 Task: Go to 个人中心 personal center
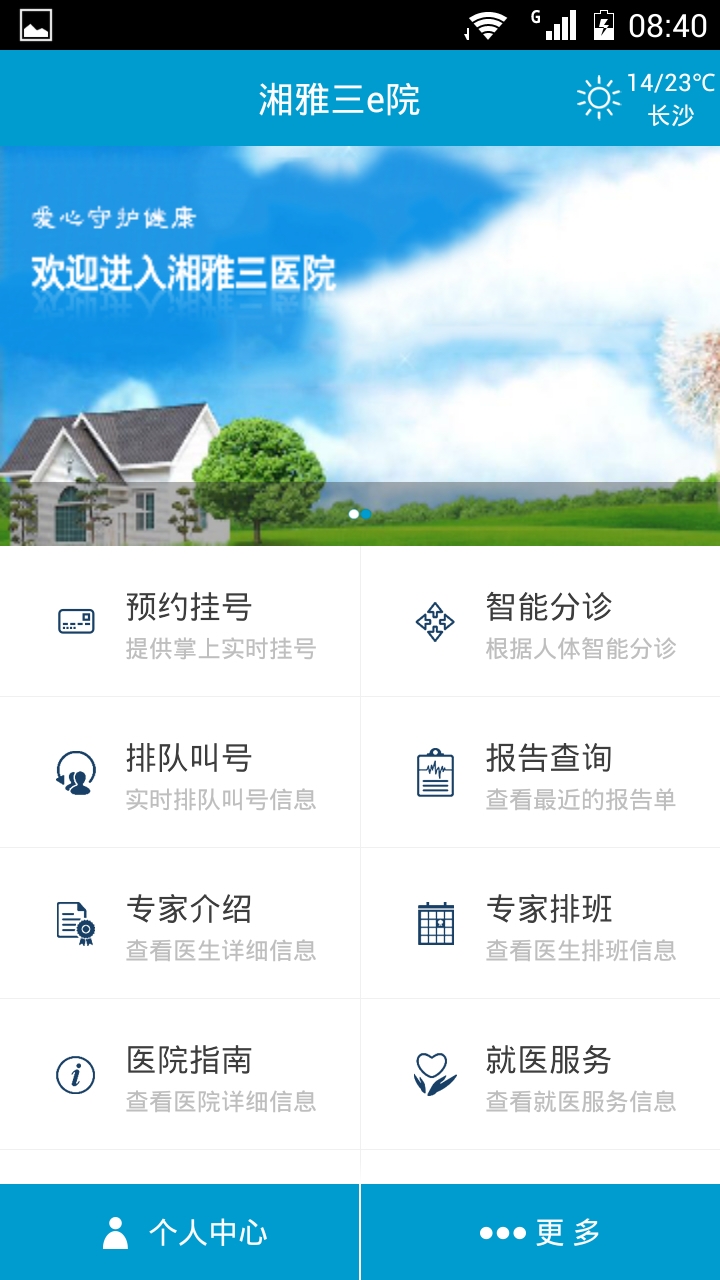pyautogui.click(x=180, y=1232)
